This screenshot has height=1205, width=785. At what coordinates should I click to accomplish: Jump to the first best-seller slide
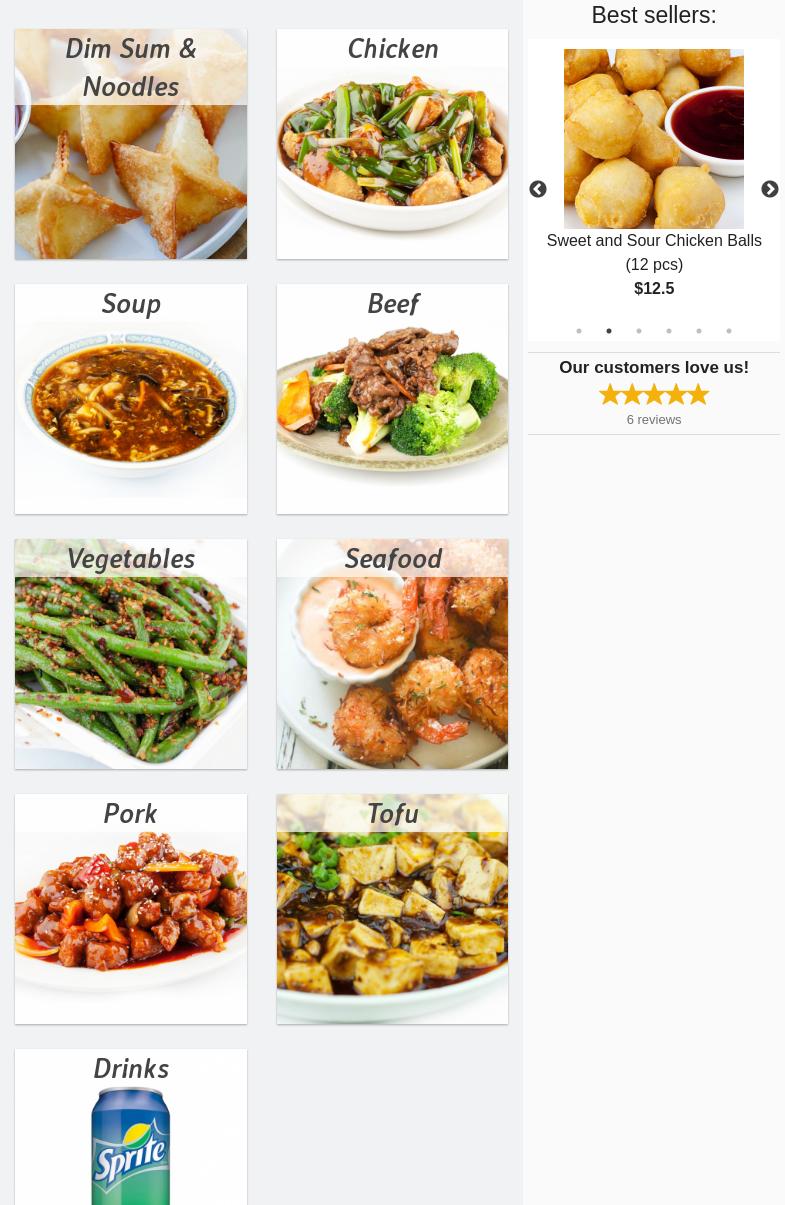579,331
